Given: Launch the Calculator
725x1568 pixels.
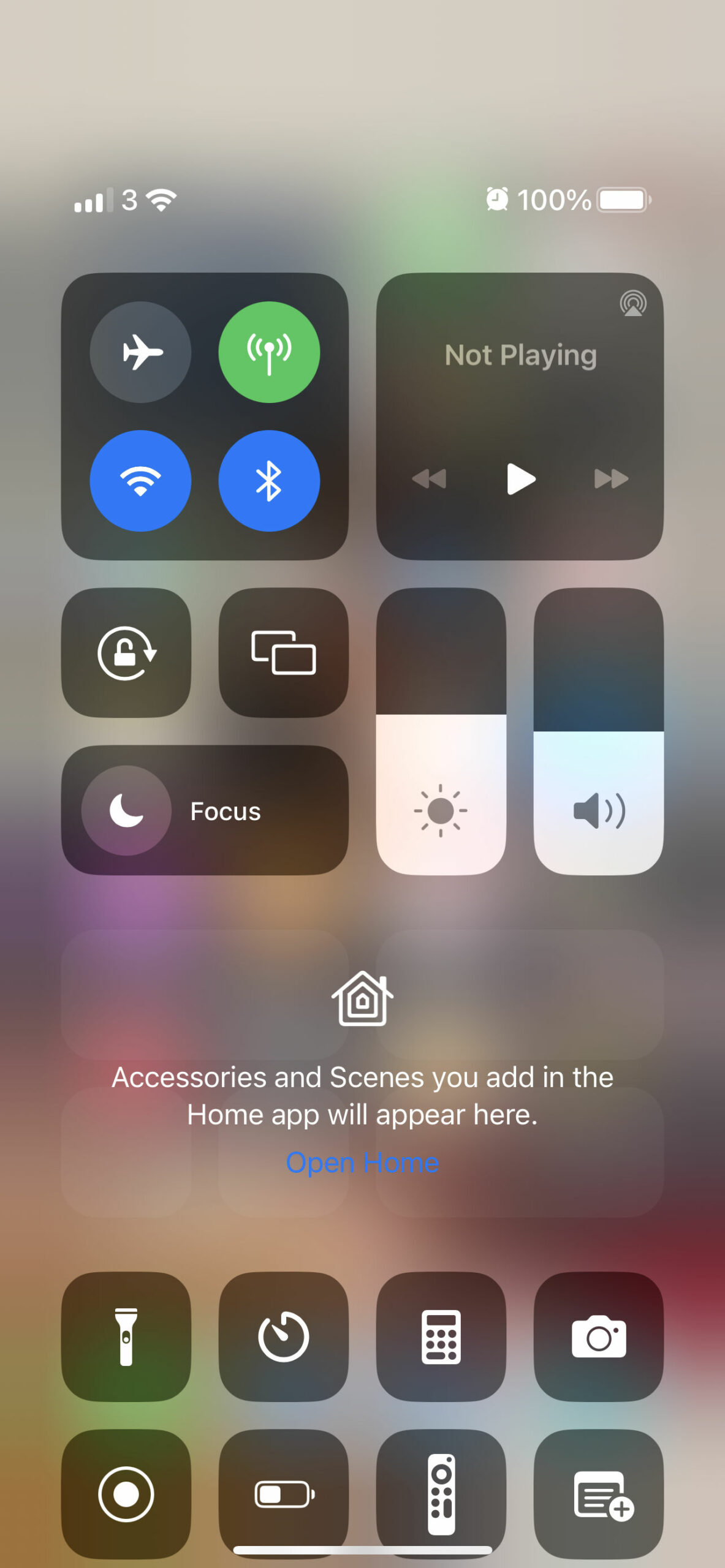Looking at the screenshot, I should tap(441, 1336).
